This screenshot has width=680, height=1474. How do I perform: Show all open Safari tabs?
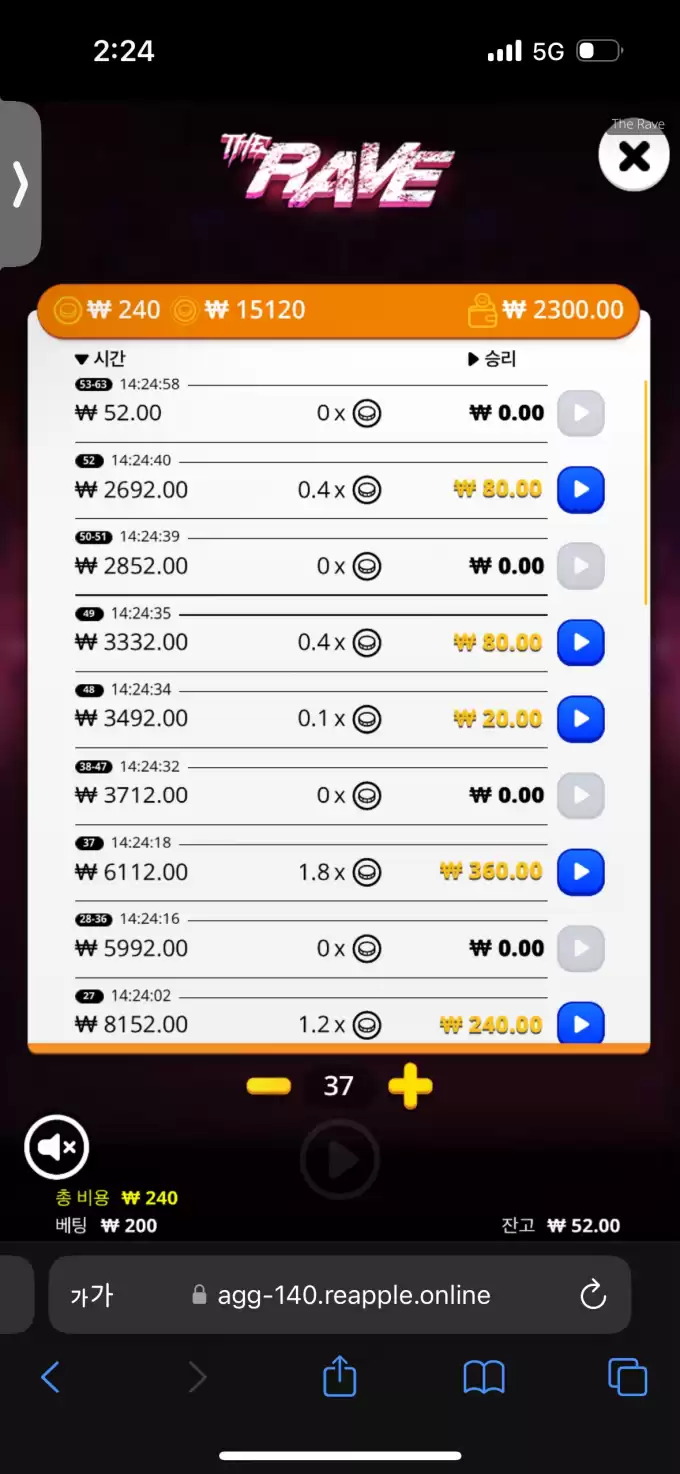click(x=627, y=1377)
